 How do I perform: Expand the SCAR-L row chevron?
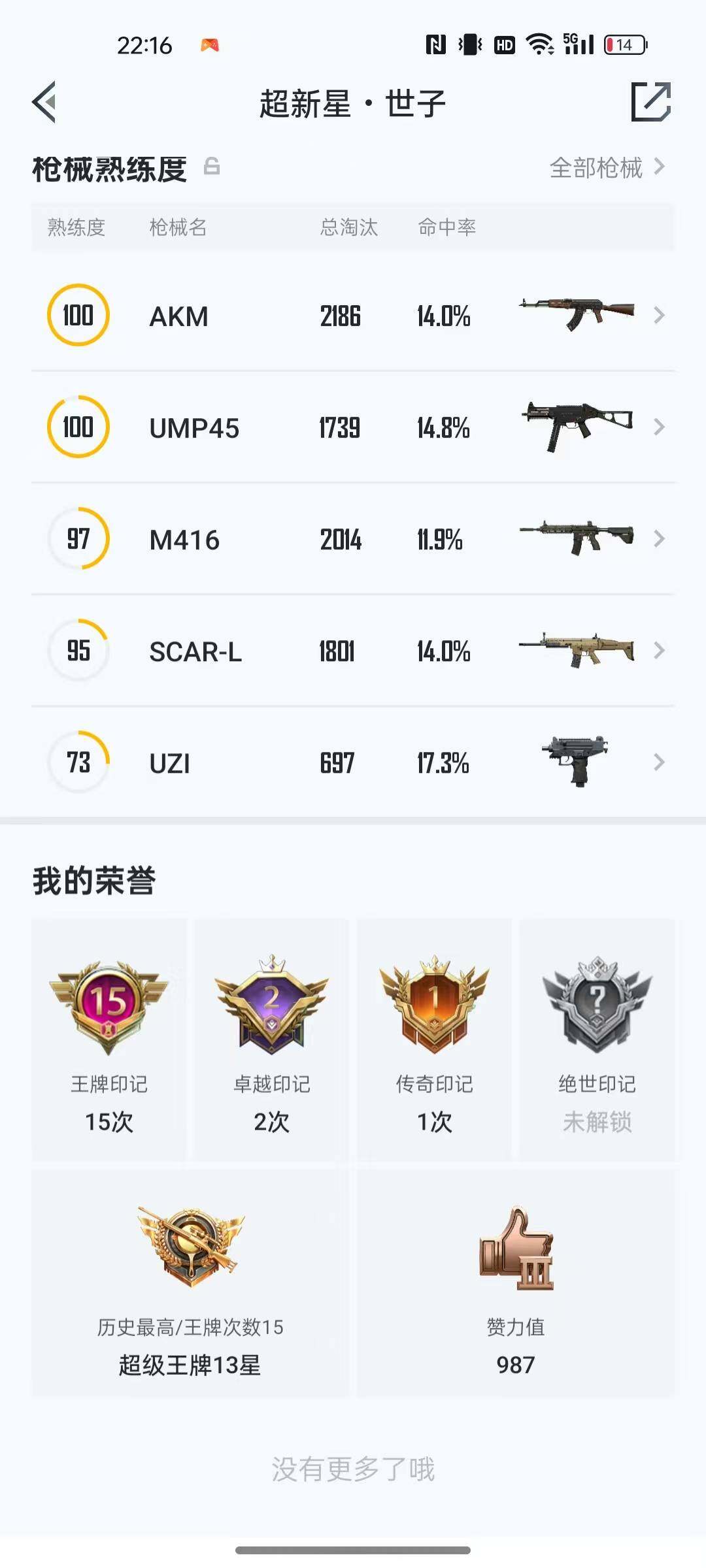pos(660,650)
